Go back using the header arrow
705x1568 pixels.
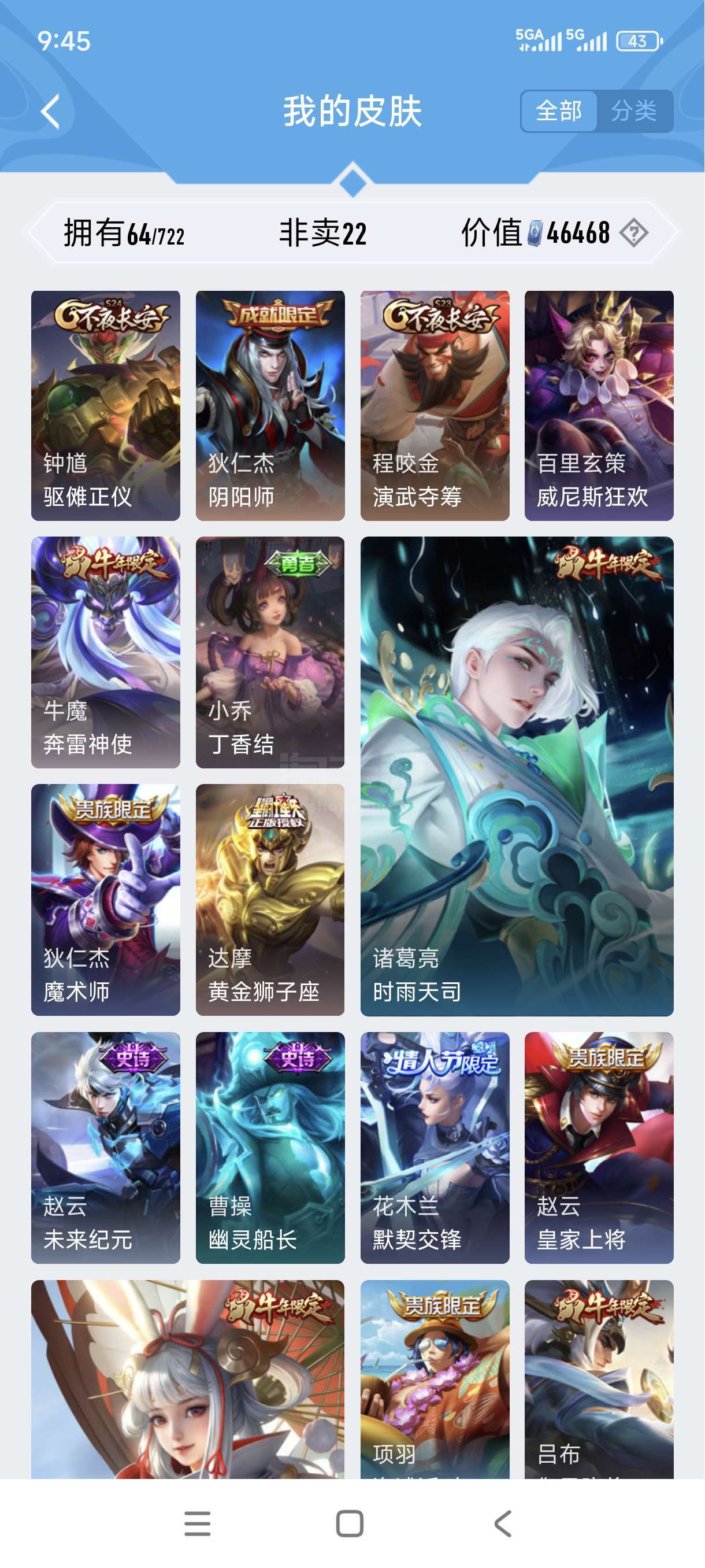click(50, 112)
